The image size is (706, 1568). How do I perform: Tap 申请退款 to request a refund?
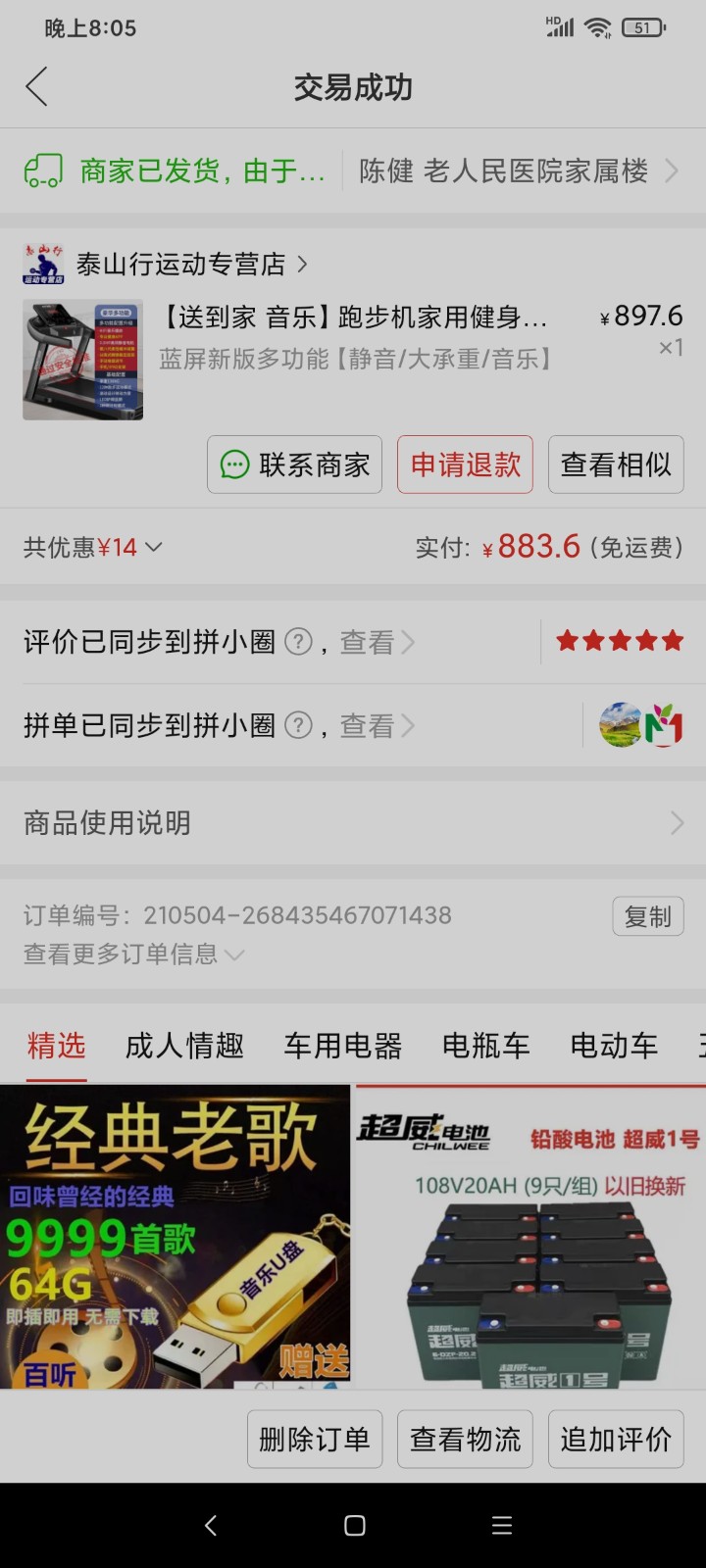[x=464, y=465]
